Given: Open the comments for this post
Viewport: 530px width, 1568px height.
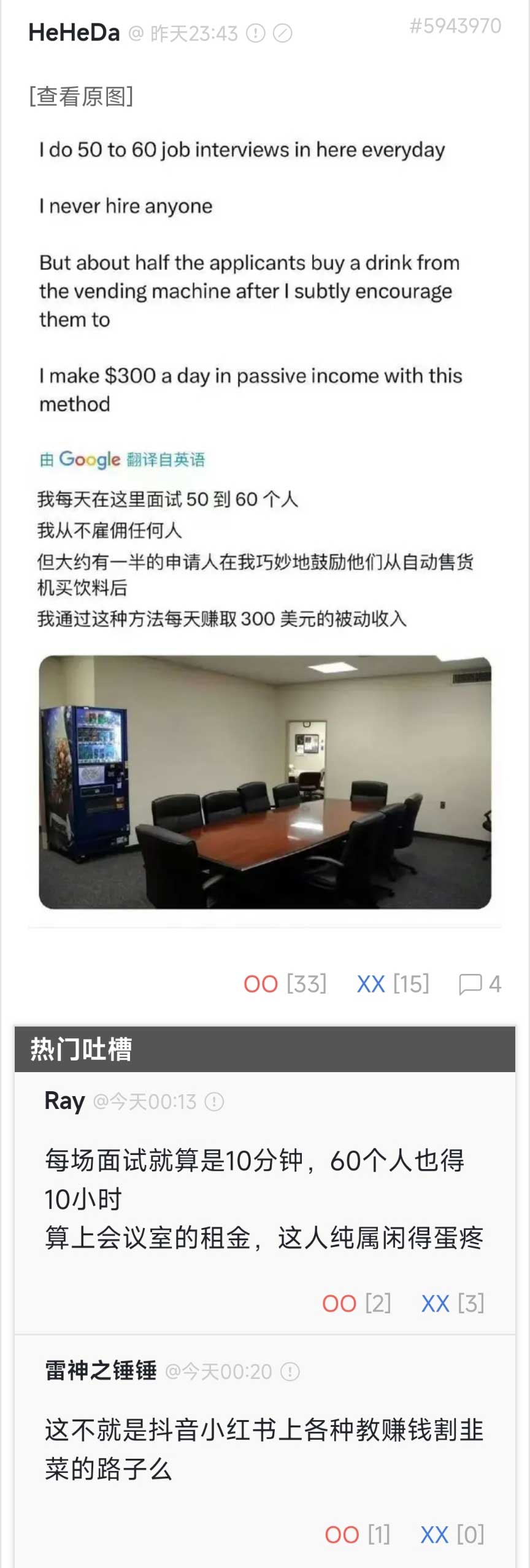Looking at the screenshot, I should tap(480, 984).
